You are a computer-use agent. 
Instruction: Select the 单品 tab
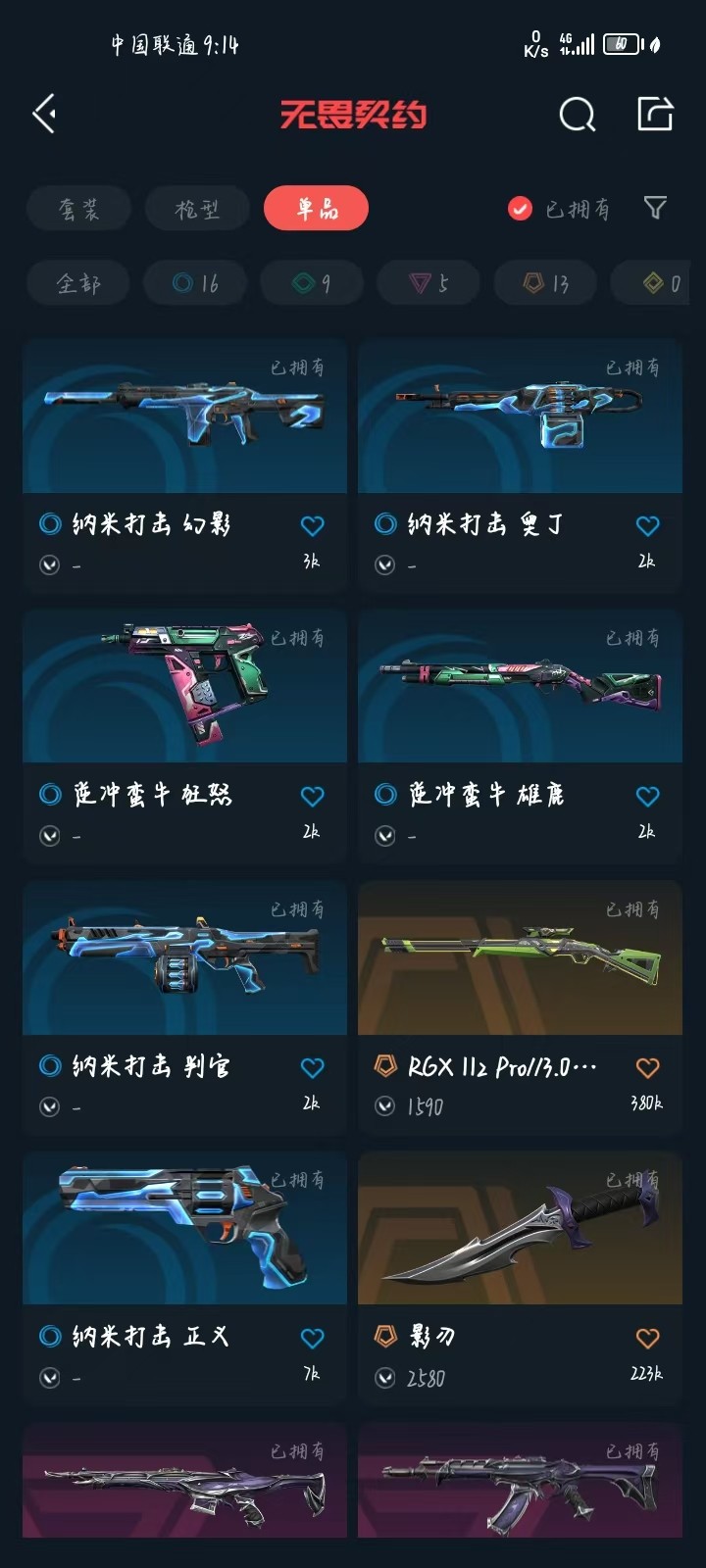[x=316, y=209]
